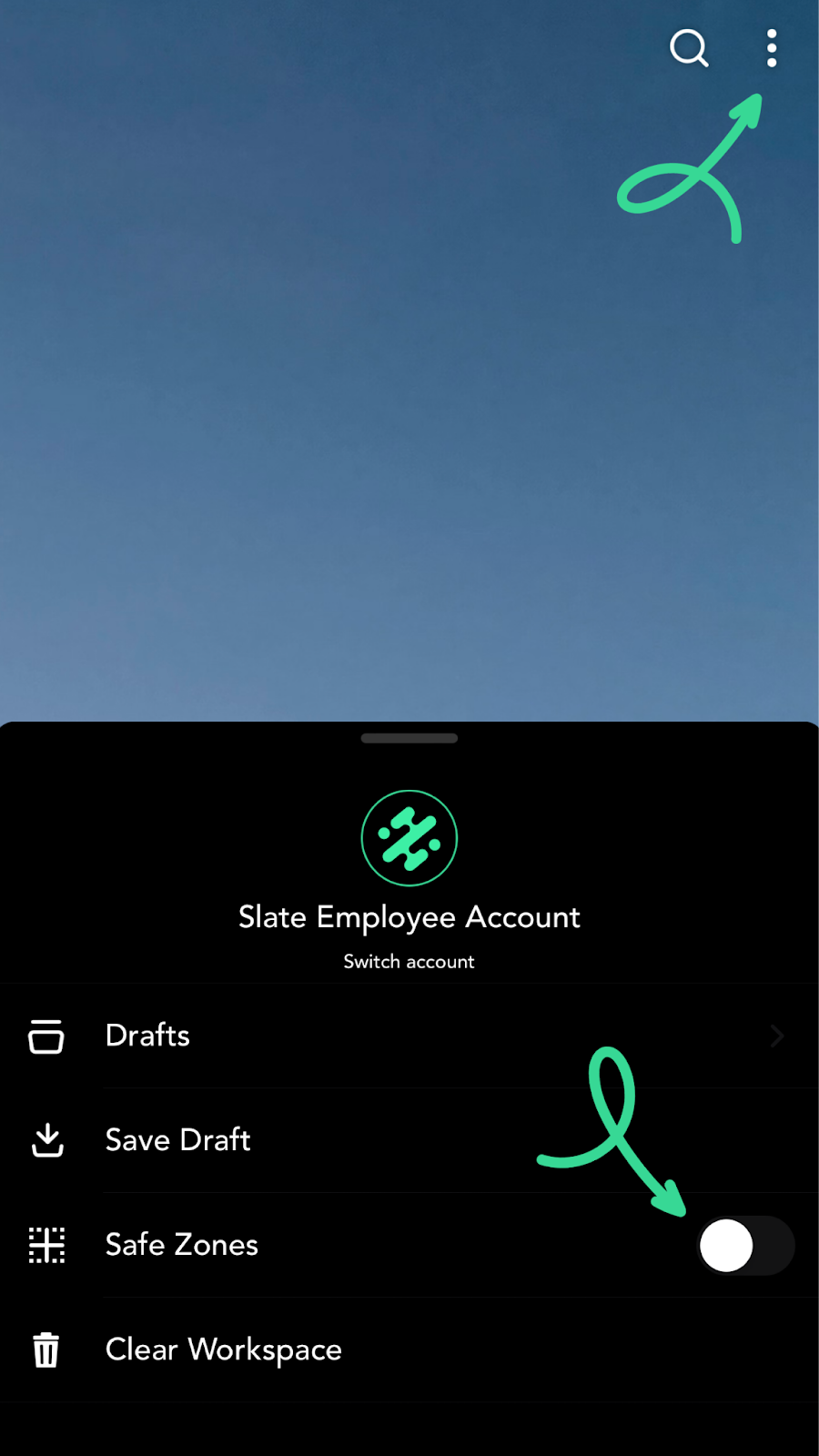Open the three-dot overflow menu
The width and height of the screenshot is (819, 1456).
pos(772,48)
